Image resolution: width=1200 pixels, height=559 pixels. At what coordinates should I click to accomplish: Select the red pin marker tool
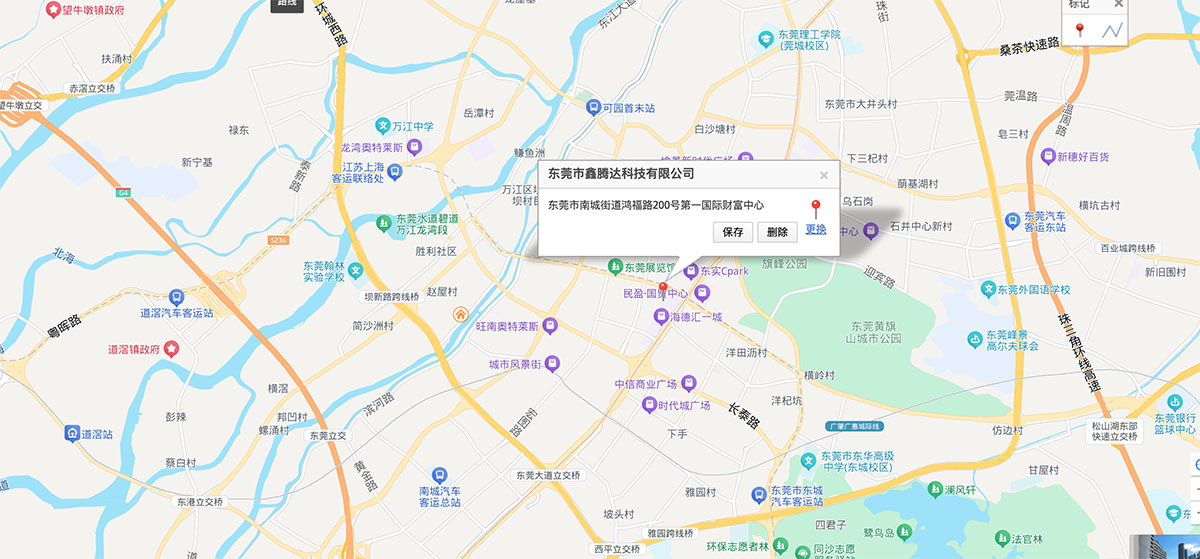click(1079, 31)
